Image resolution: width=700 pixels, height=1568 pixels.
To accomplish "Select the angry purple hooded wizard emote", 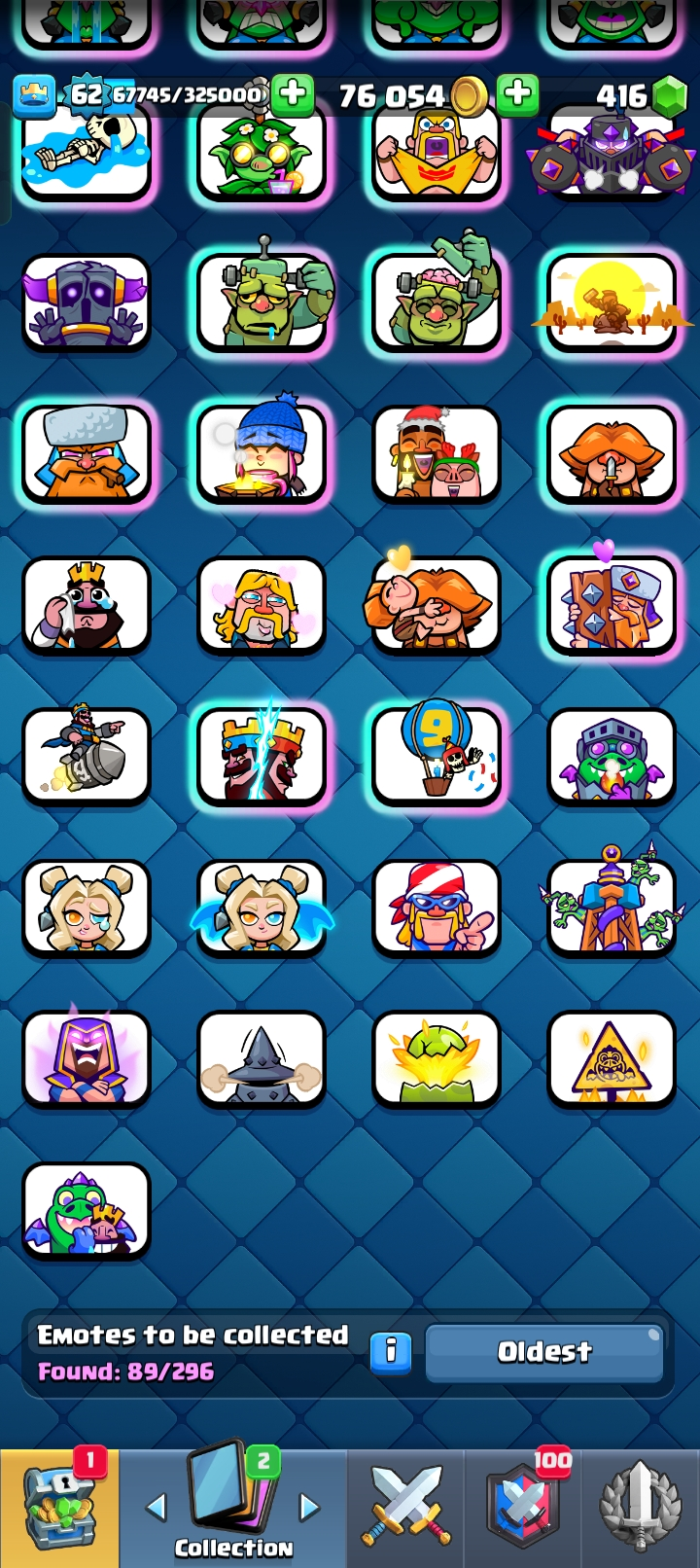I will 87,1059.
